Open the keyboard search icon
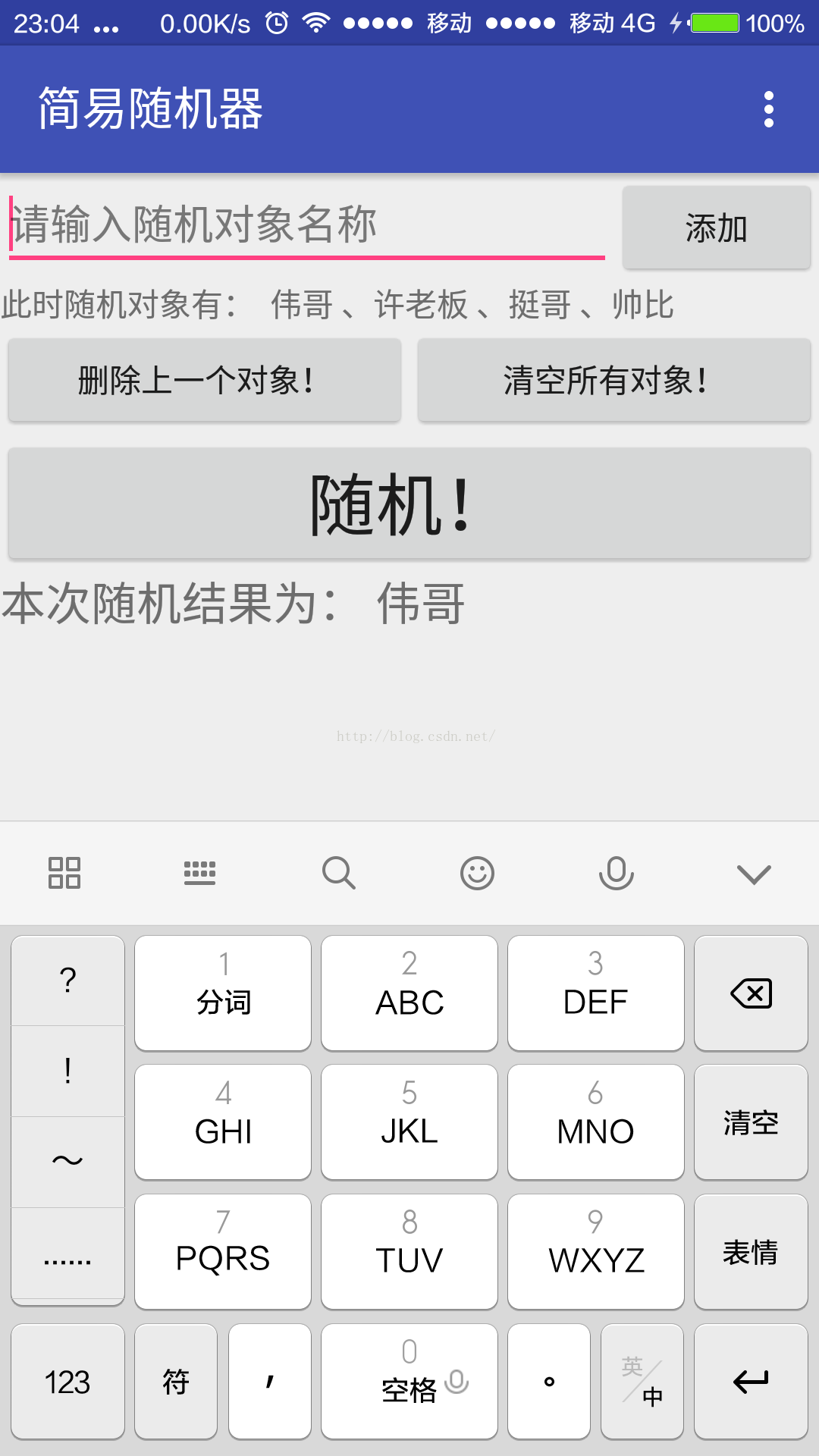This screenshot has height=1456, width=819. (x=338, y=874)
